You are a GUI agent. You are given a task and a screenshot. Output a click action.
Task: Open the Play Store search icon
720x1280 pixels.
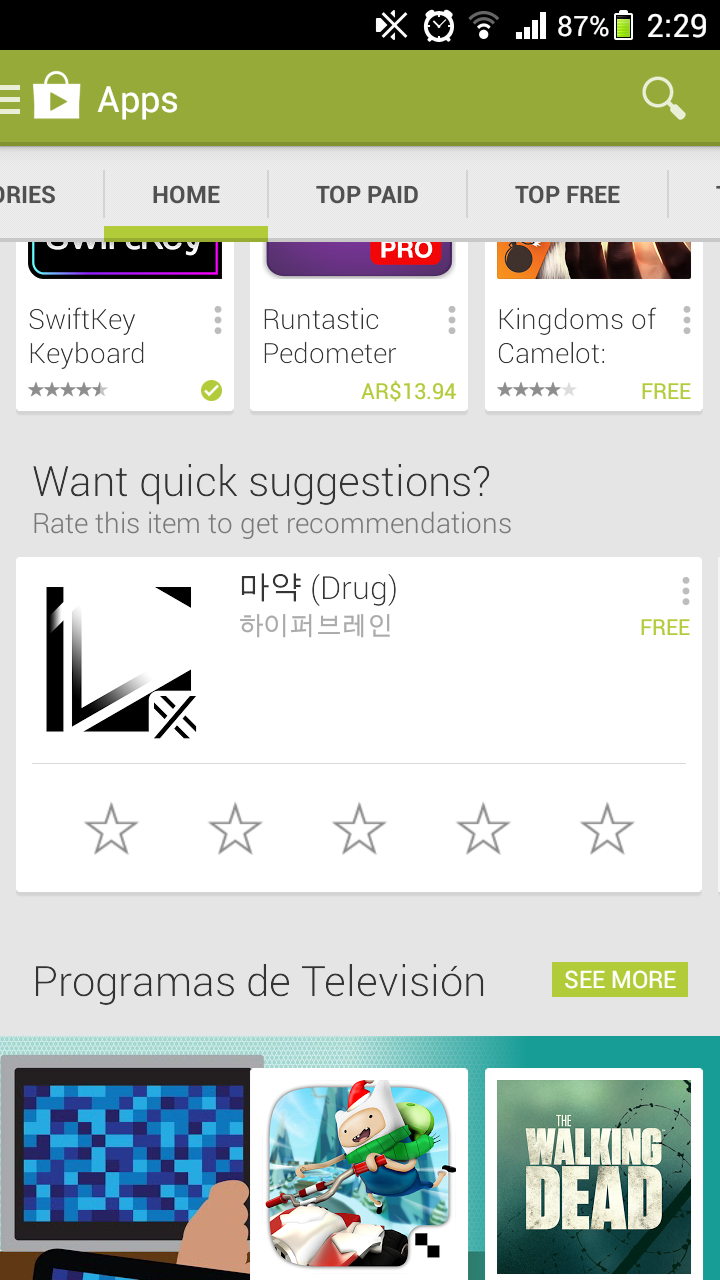(661, 97)
